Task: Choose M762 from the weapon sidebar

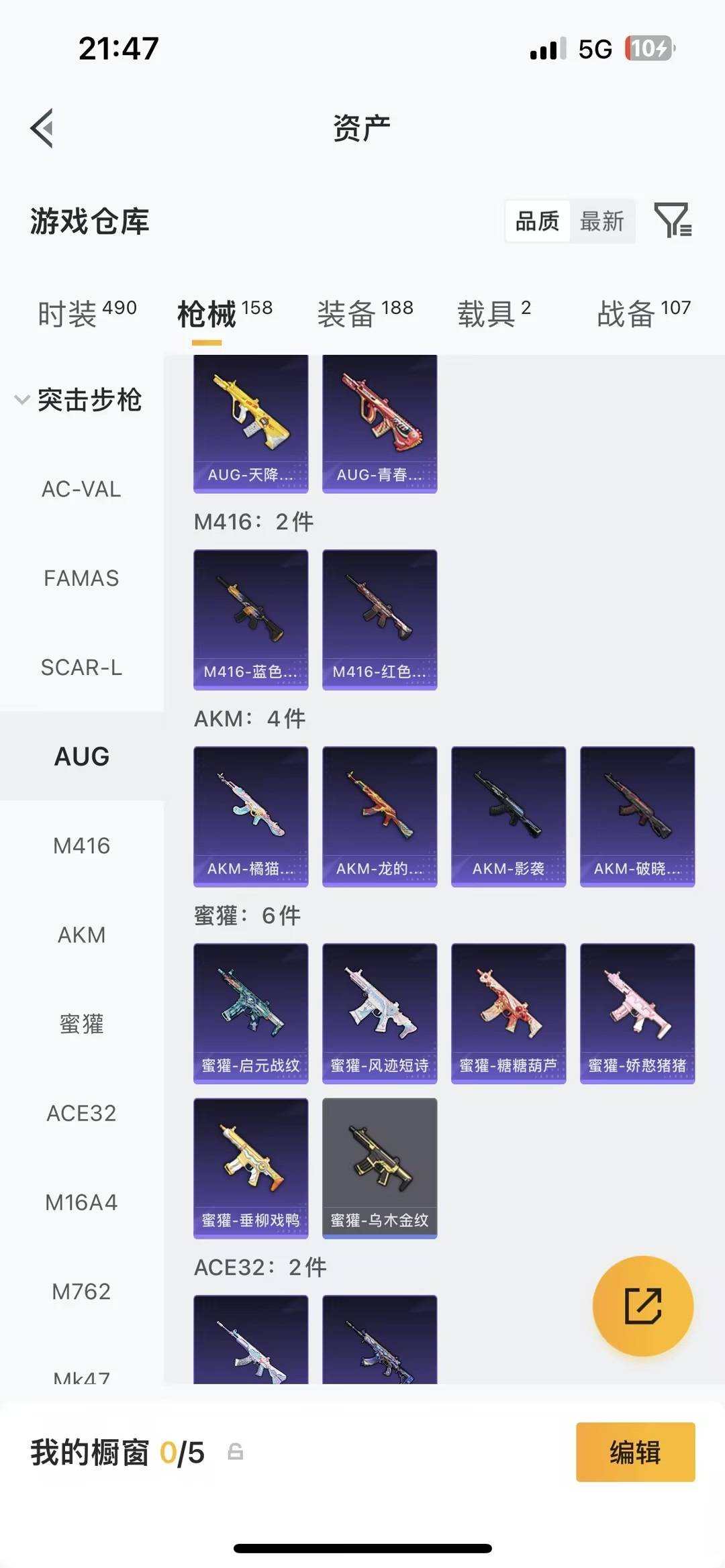Action: (x=83, y=1290)
